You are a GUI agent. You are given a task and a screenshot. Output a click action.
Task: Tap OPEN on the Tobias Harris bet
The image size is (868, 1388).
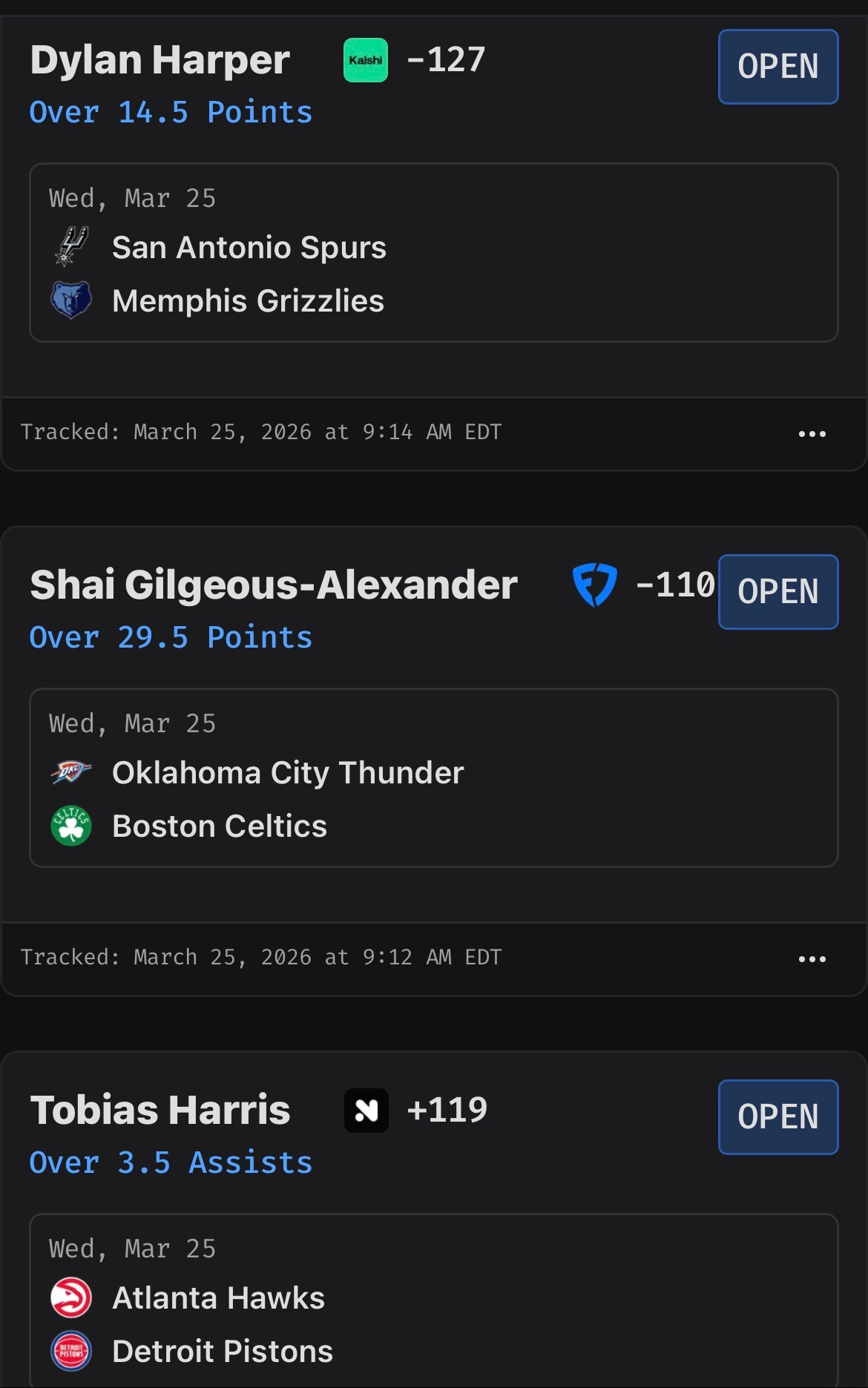(x=778, y=1117)
